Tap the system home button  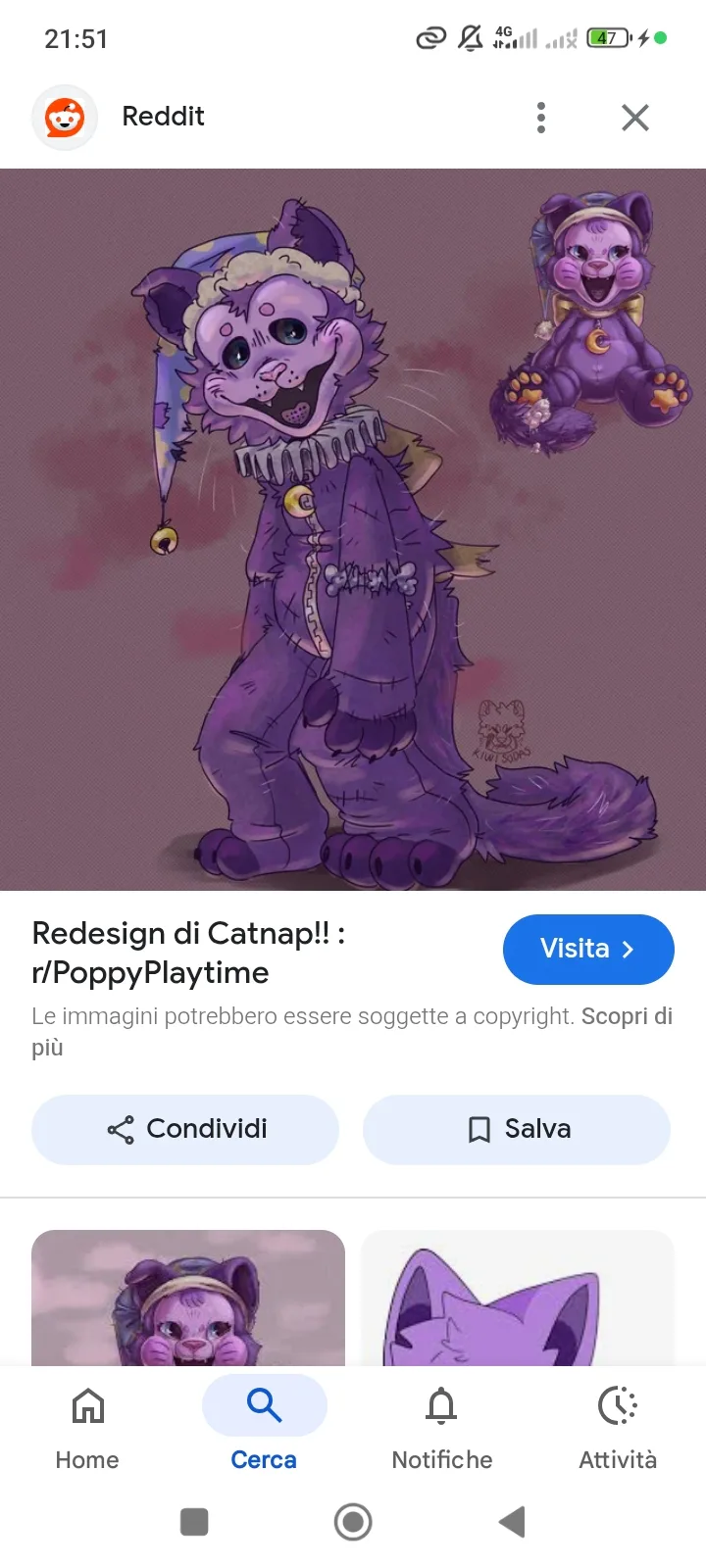pos(353,1522)
